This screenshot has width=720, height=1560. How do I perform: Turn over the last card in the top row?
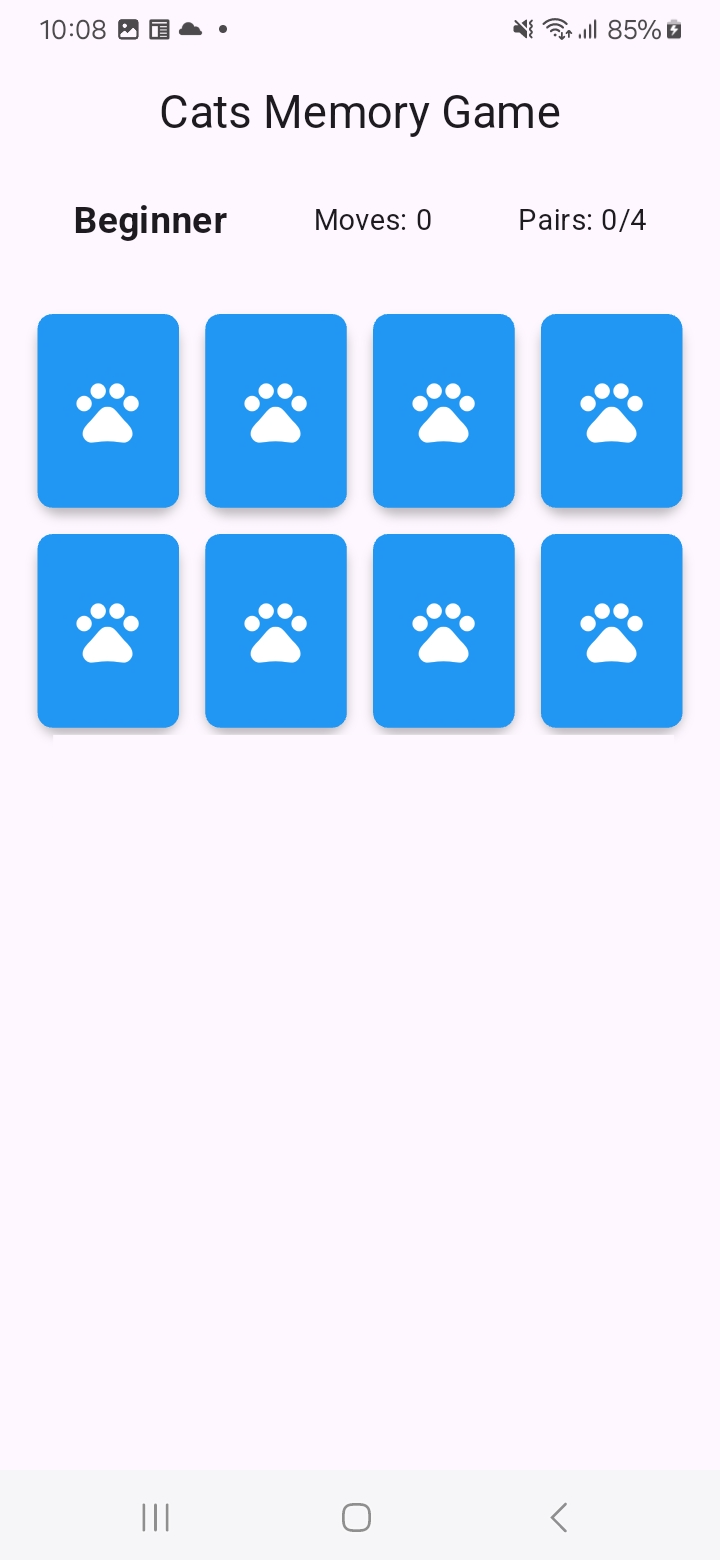click(612, 411)
